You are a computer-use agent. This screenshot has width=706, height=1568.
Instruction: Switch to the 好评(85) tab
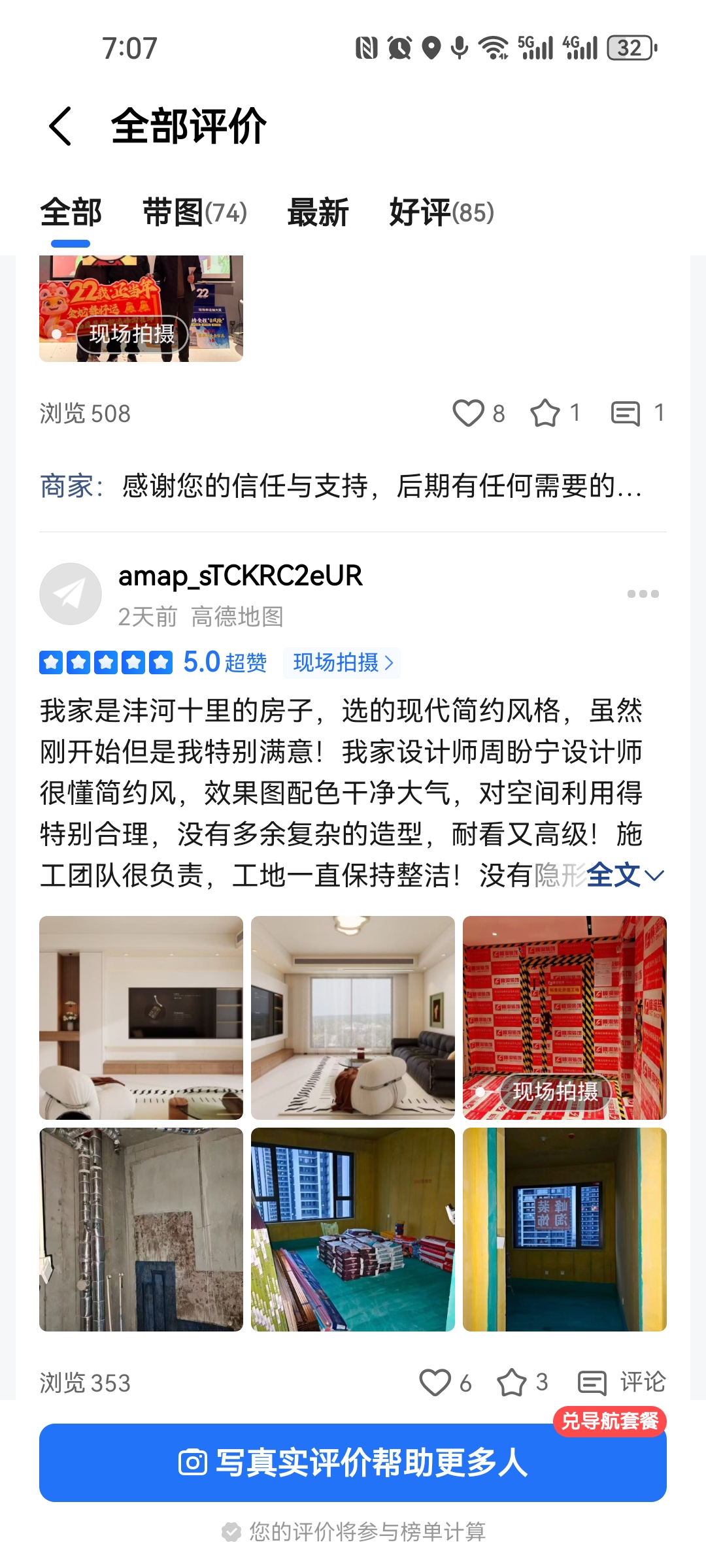pyautogui.click(x=441, y=213)
